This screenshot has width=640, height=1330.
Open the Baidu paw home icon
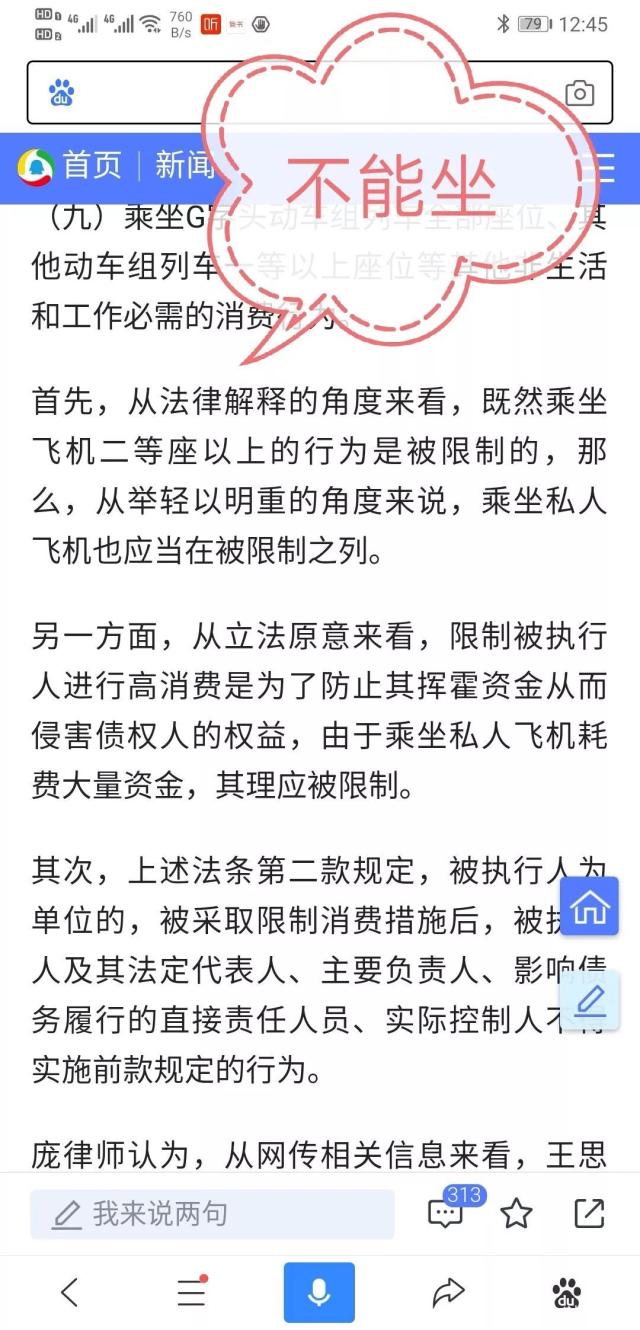coord(567,1293)
